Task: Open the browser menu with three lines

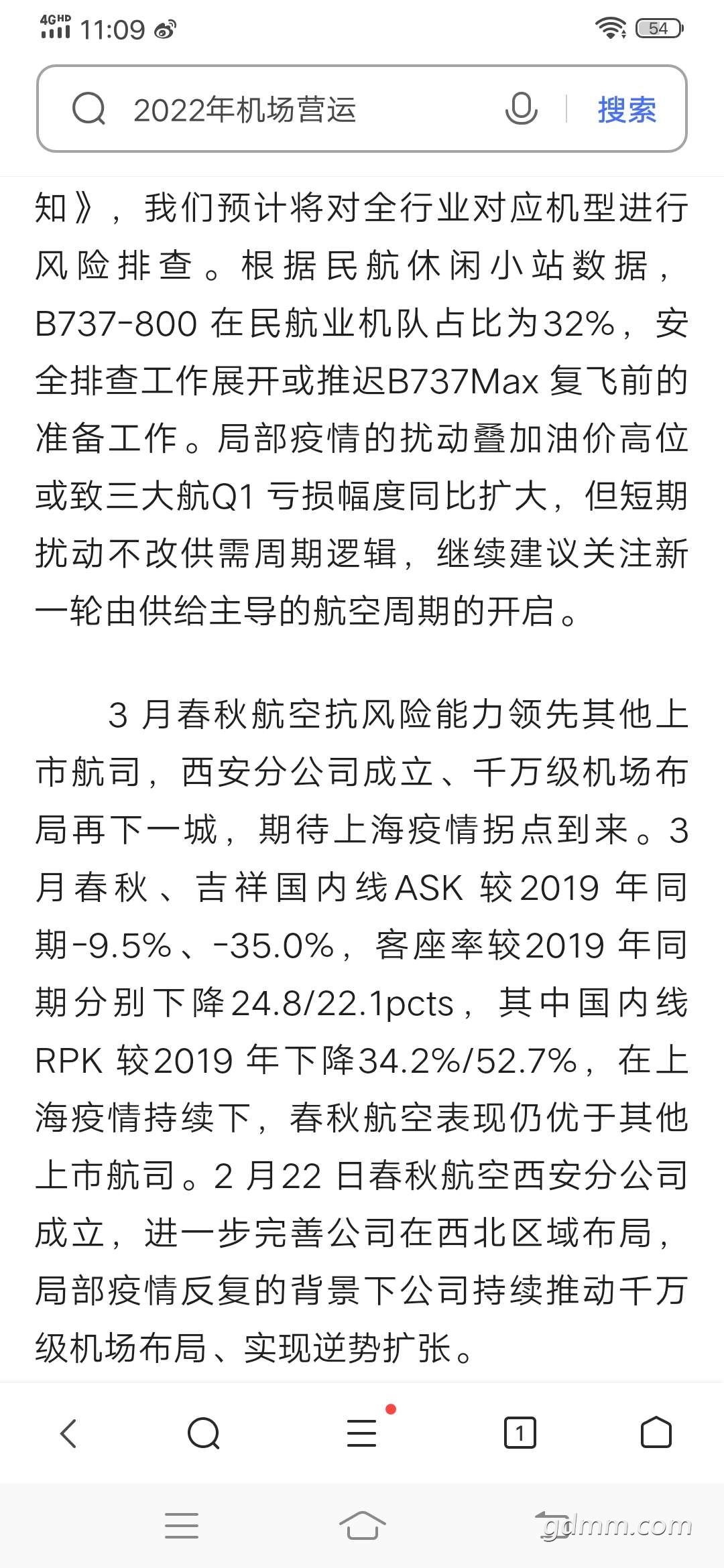Action: tap(362, 1433)
